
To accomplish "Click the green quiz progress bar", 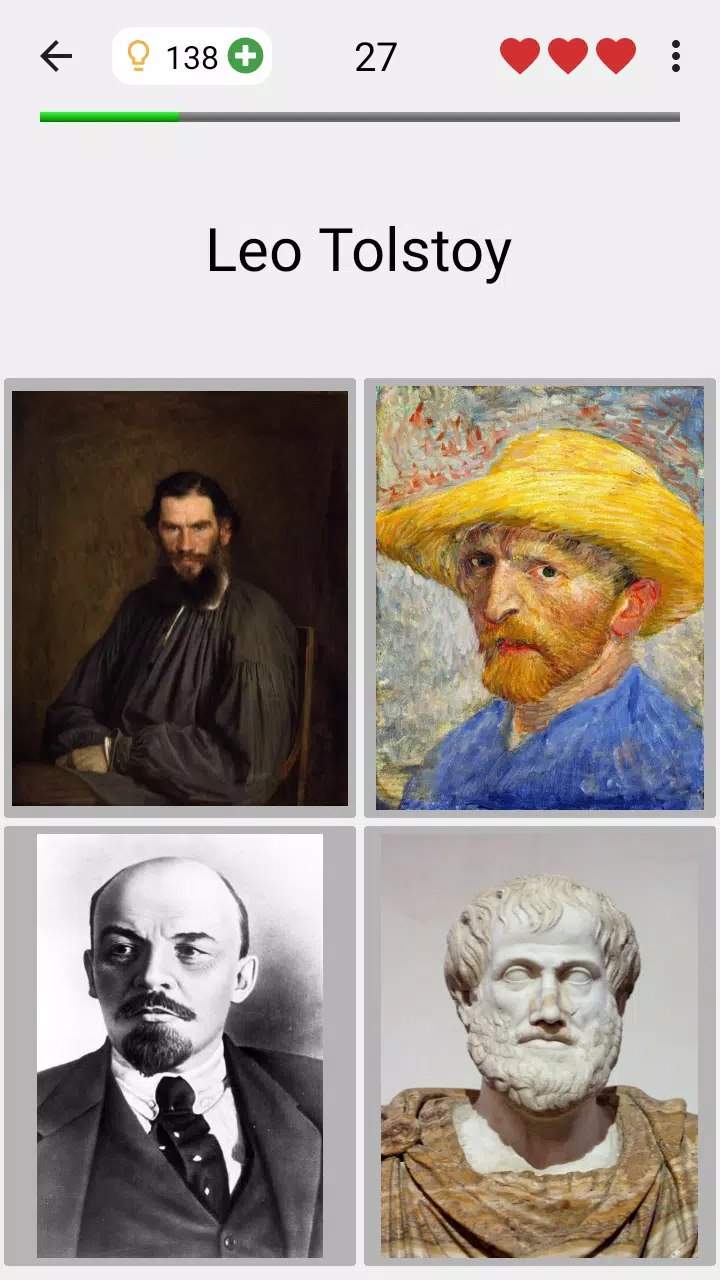I will (x=108, y=117).
